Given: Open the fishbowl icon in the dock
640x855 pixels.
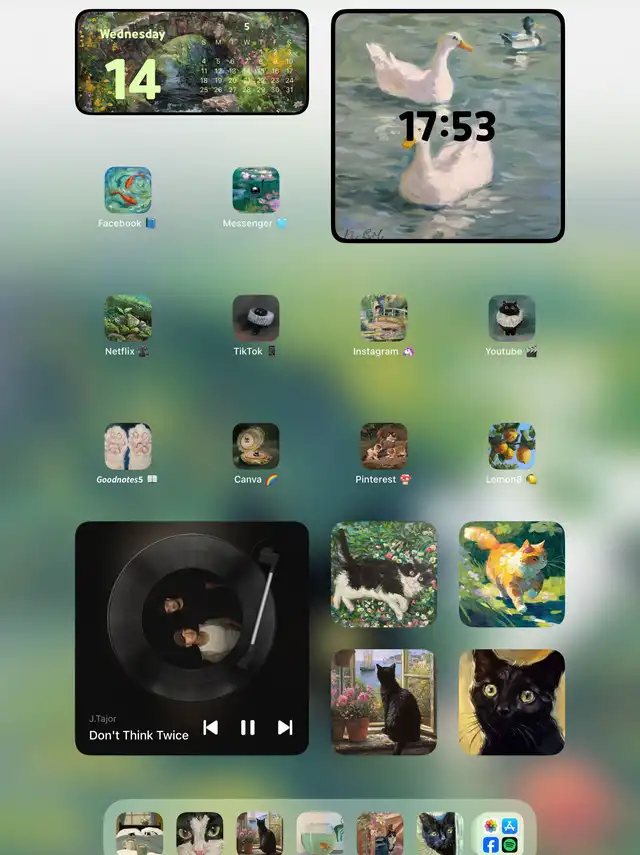Looking at the screenshot, I should [x=320, y=834].
